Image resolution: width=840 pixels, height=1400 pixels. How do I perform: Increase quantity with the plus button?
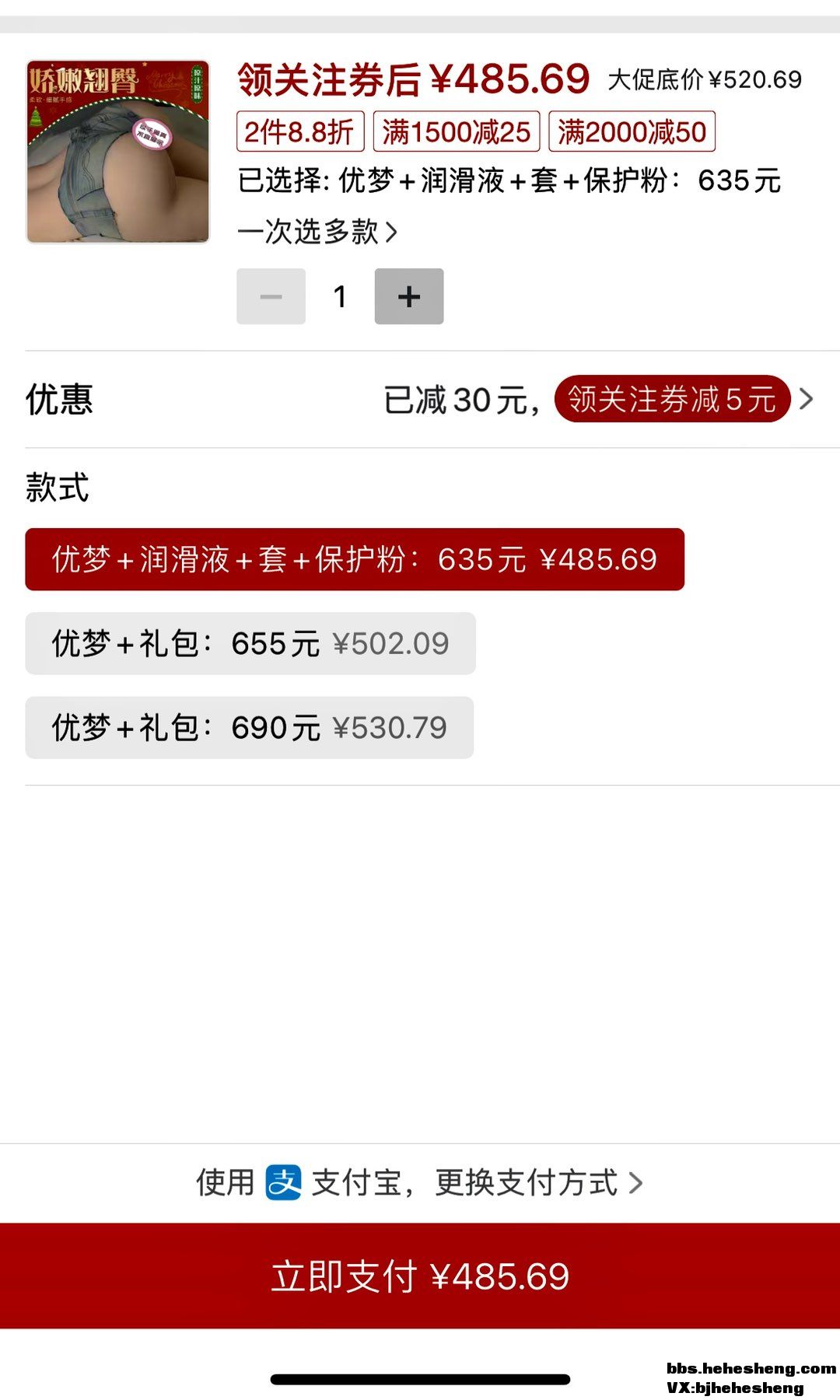tap(409, 296)
